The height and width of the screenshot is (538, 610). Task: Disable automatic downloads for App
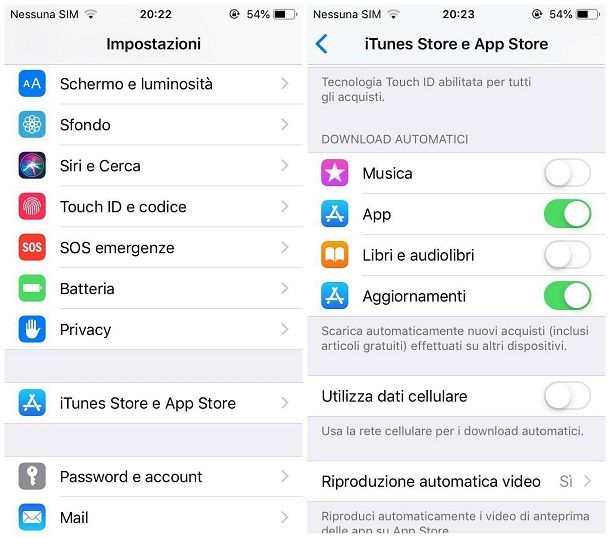coord(567,214)
